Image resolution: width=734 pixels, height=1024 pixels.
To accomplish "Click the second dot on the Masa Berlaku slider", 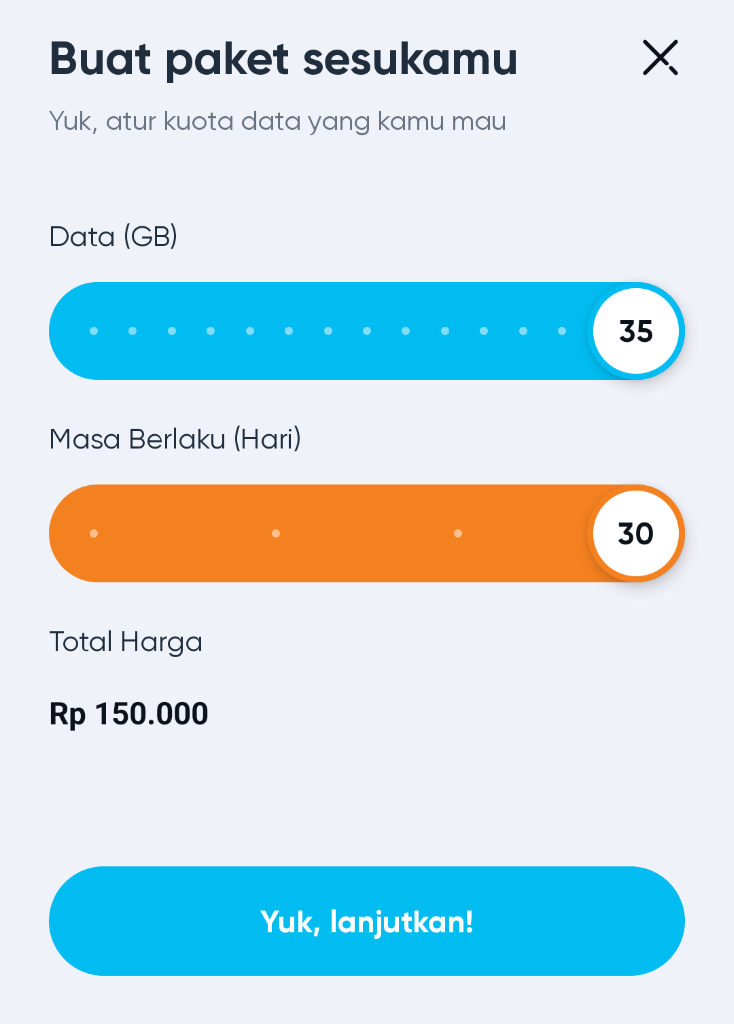I will point(275,533).
